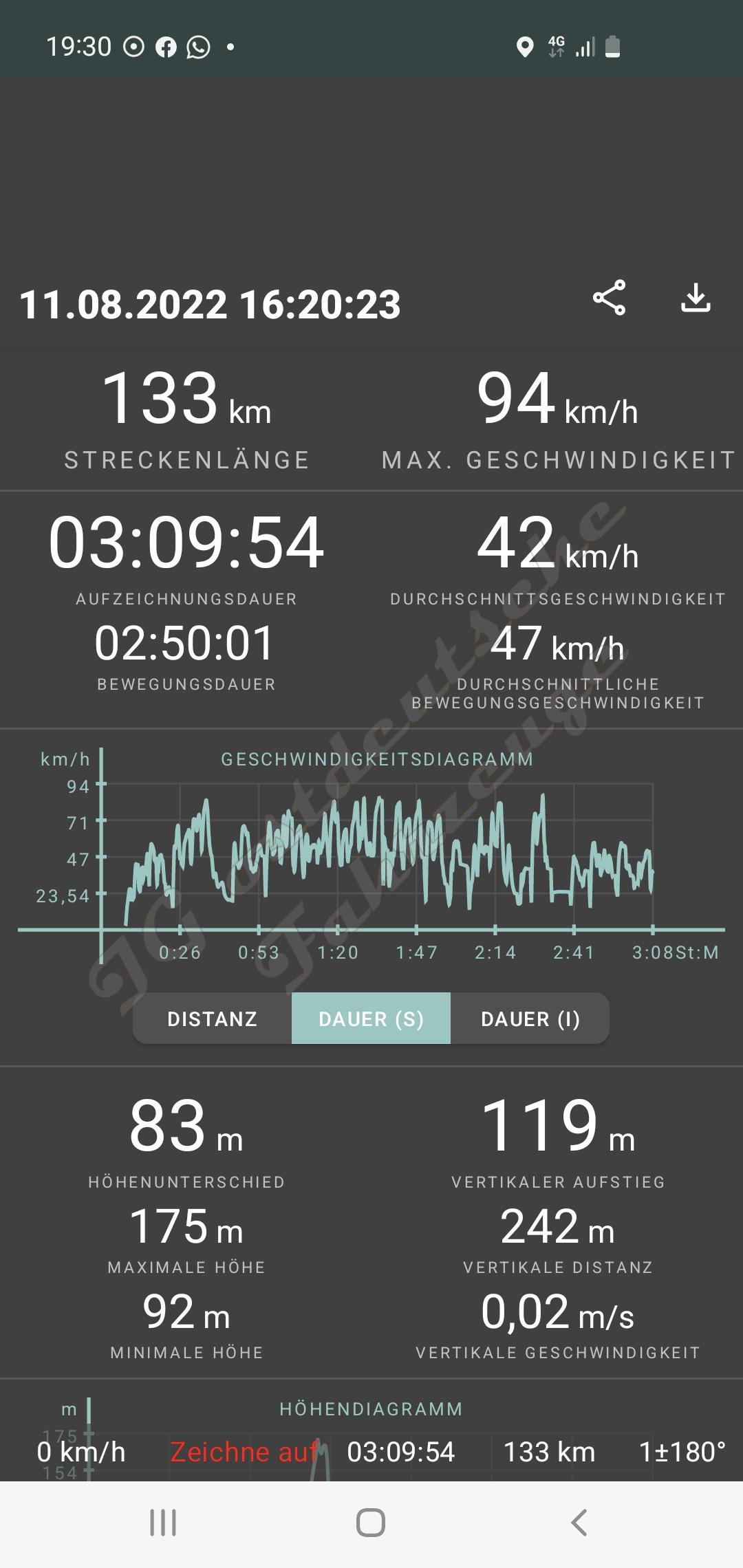
Task: Switch speed chart to Distanz
Action: click(213, 1019)
